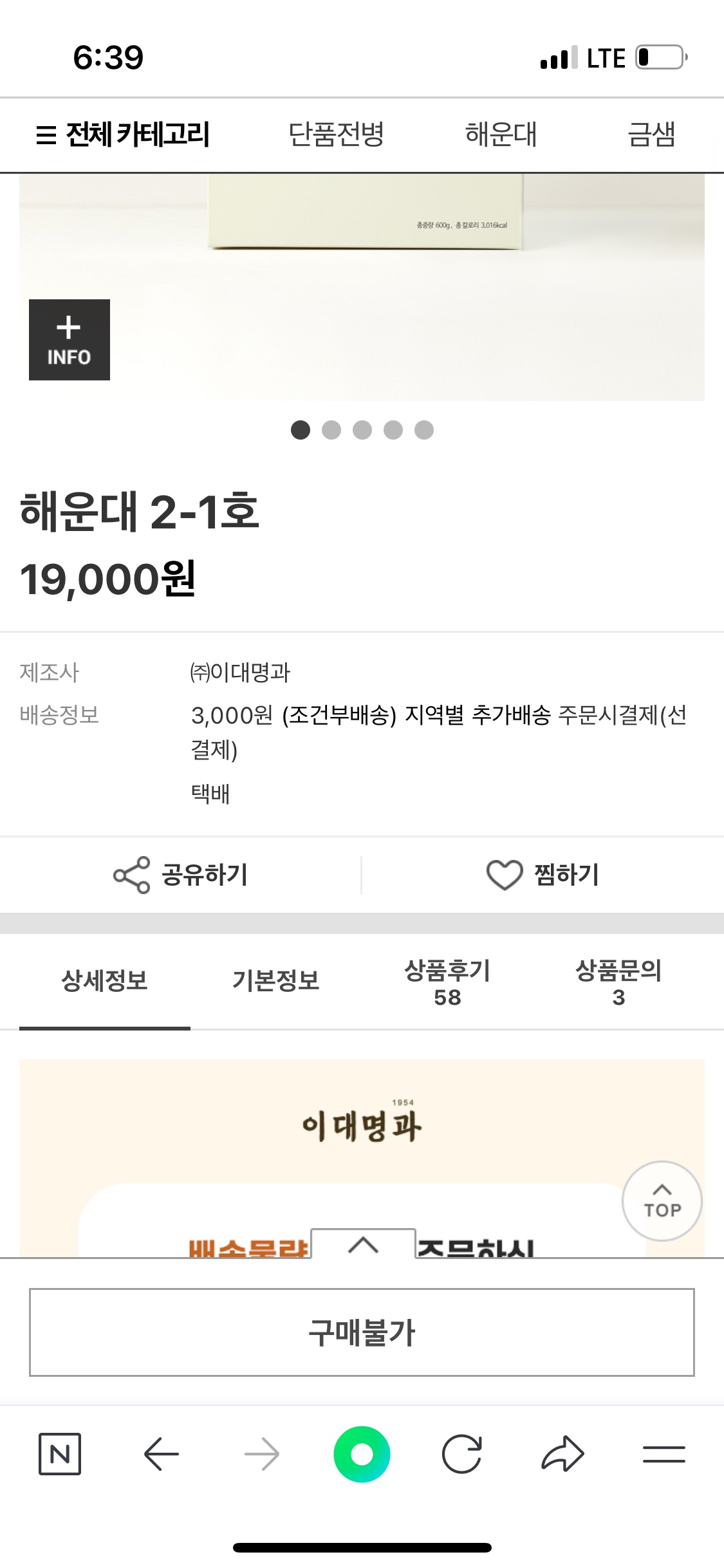Reload the current page
The width and height of the screenshot is (724, 1568).
click(462, 1454)
